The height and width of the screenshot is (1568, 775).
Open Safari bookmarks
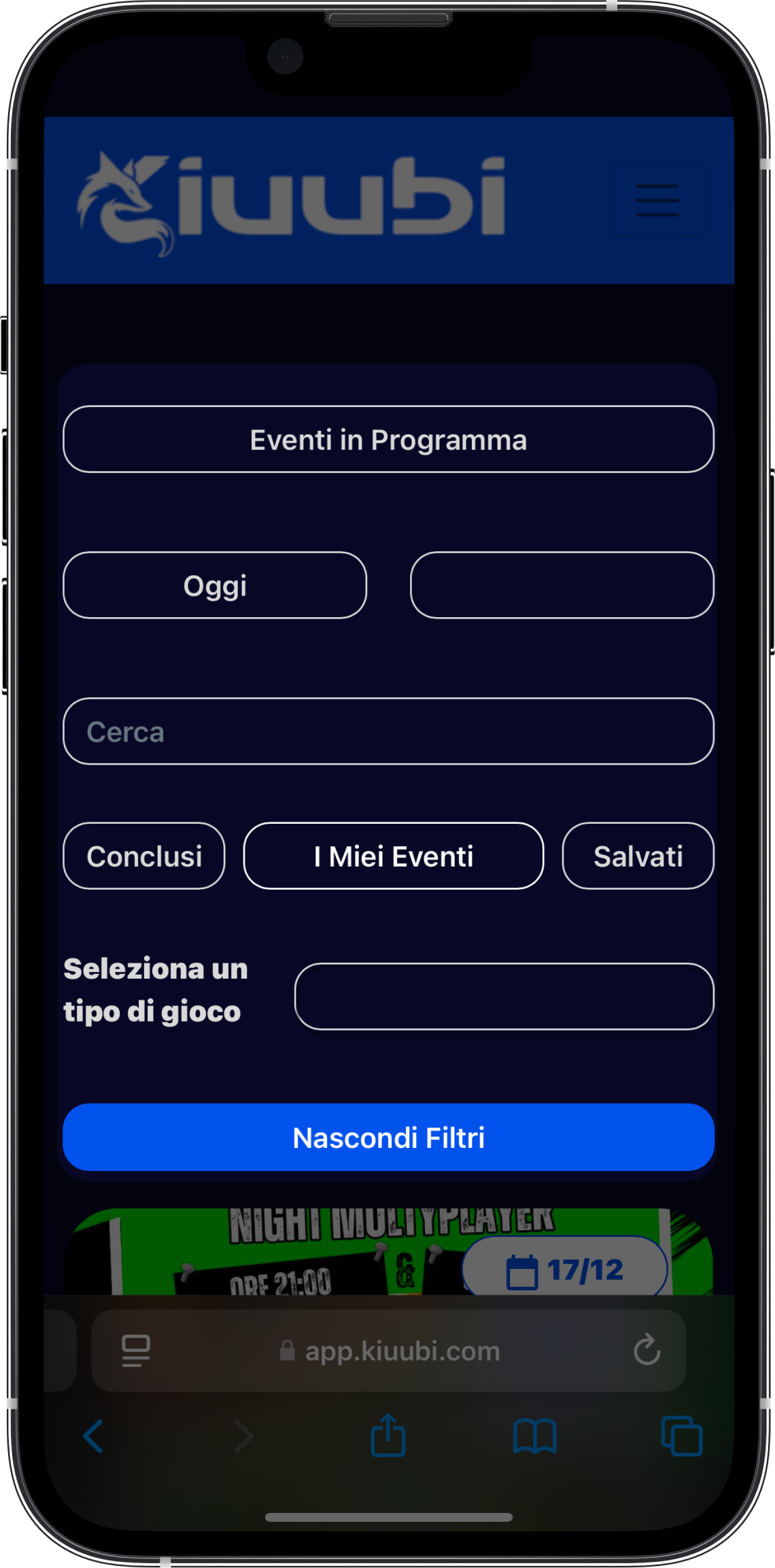[535, 1436]
